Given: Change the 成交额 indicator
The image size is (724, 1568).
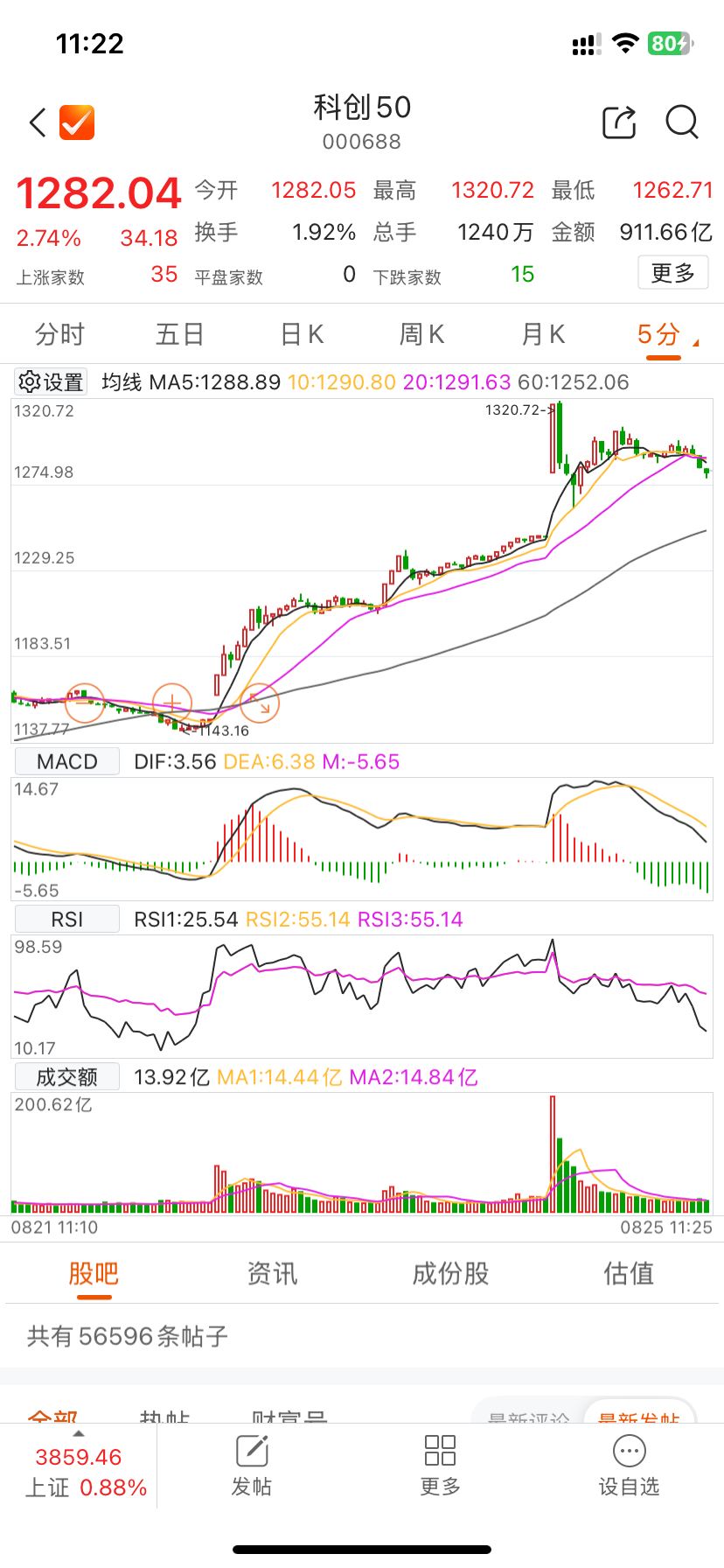Looking at the screenshot, I should pos(67,1076).
